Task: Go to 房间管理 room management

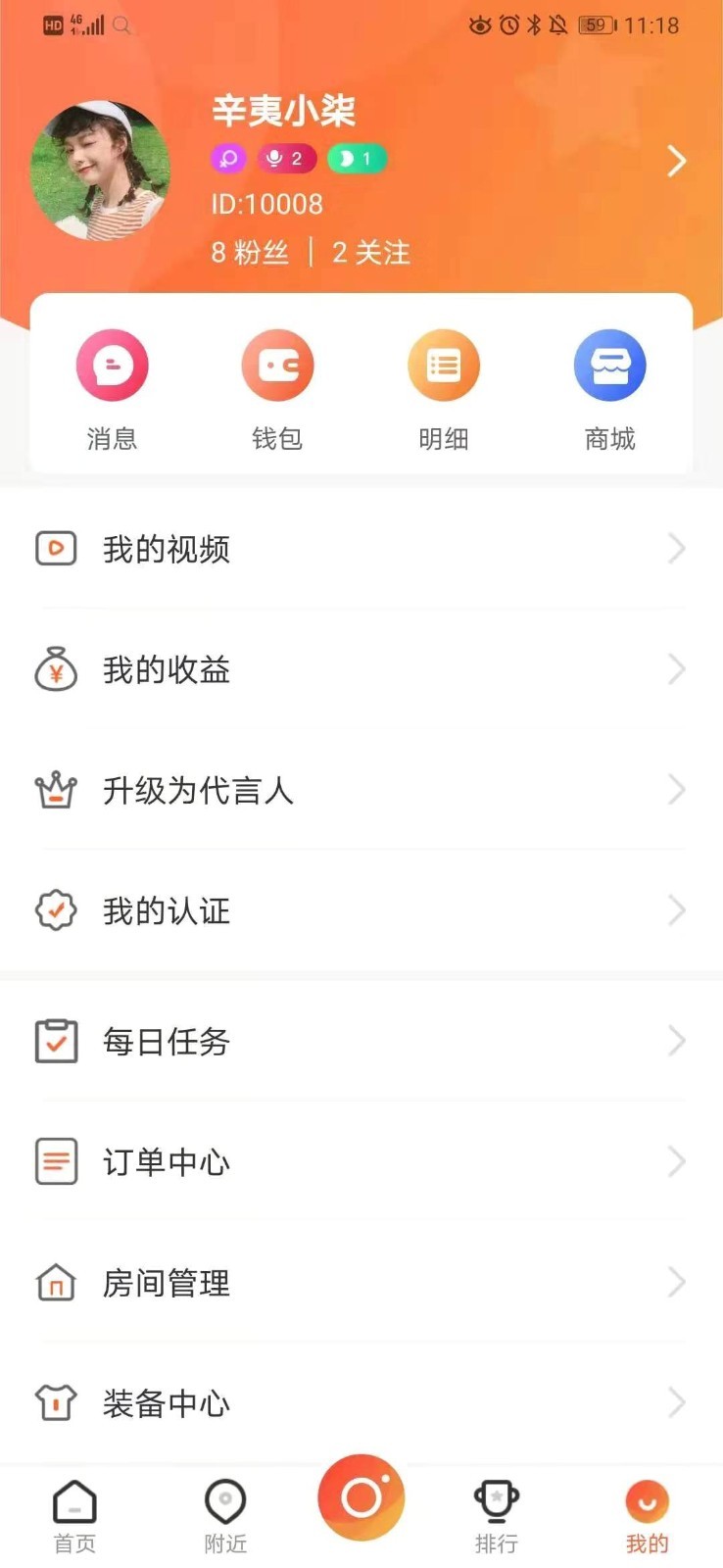Action: click(361, 1283)
